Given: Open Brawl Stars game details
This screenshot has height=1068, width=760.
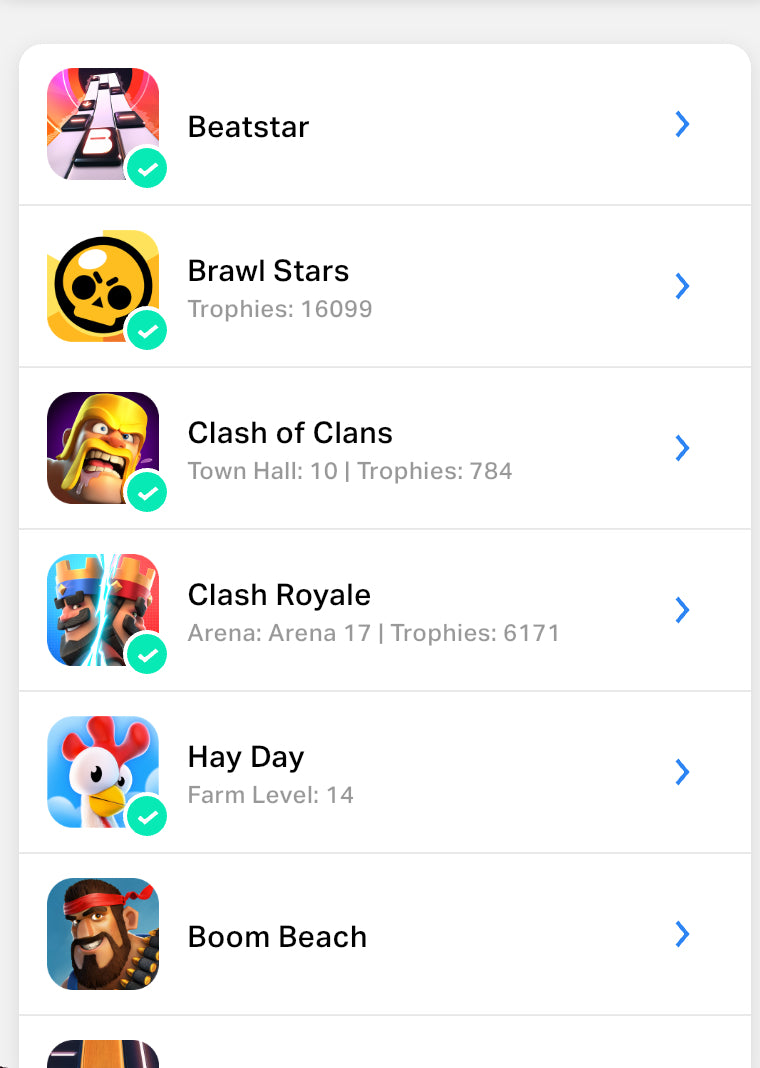Looking at the screenshot, I should coord(384,287).
